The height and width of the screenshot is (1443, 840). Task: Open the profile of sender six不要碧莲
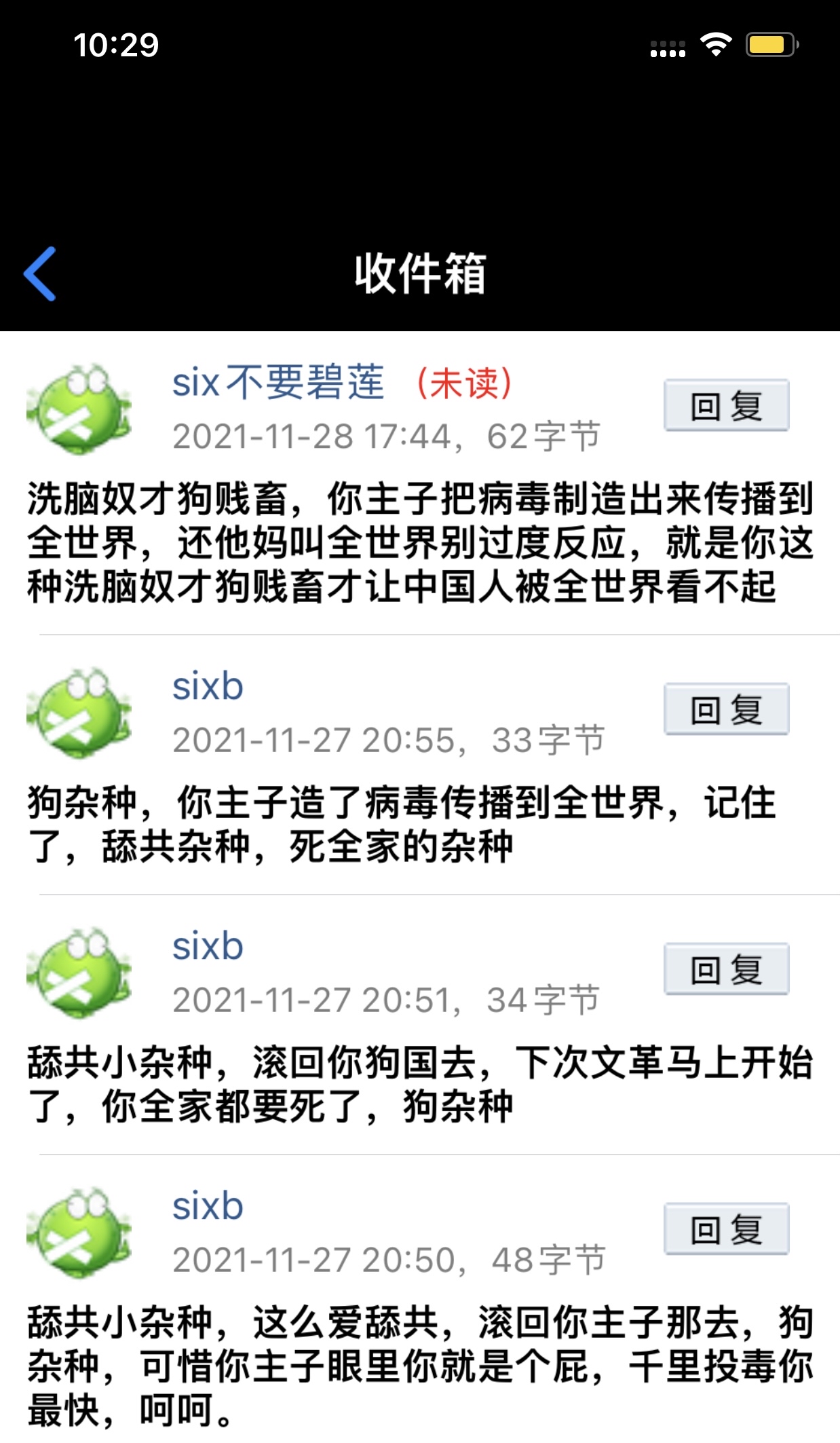(278, 382)
